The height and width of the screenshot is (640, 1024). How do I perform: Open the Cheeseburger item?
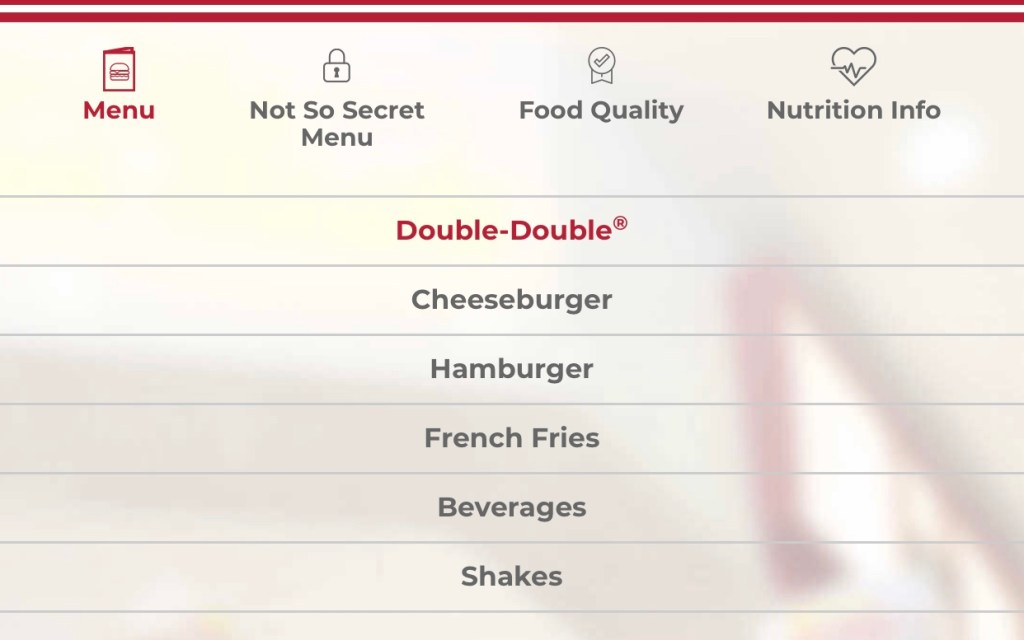pyautogui.click(x=512, y=300)
